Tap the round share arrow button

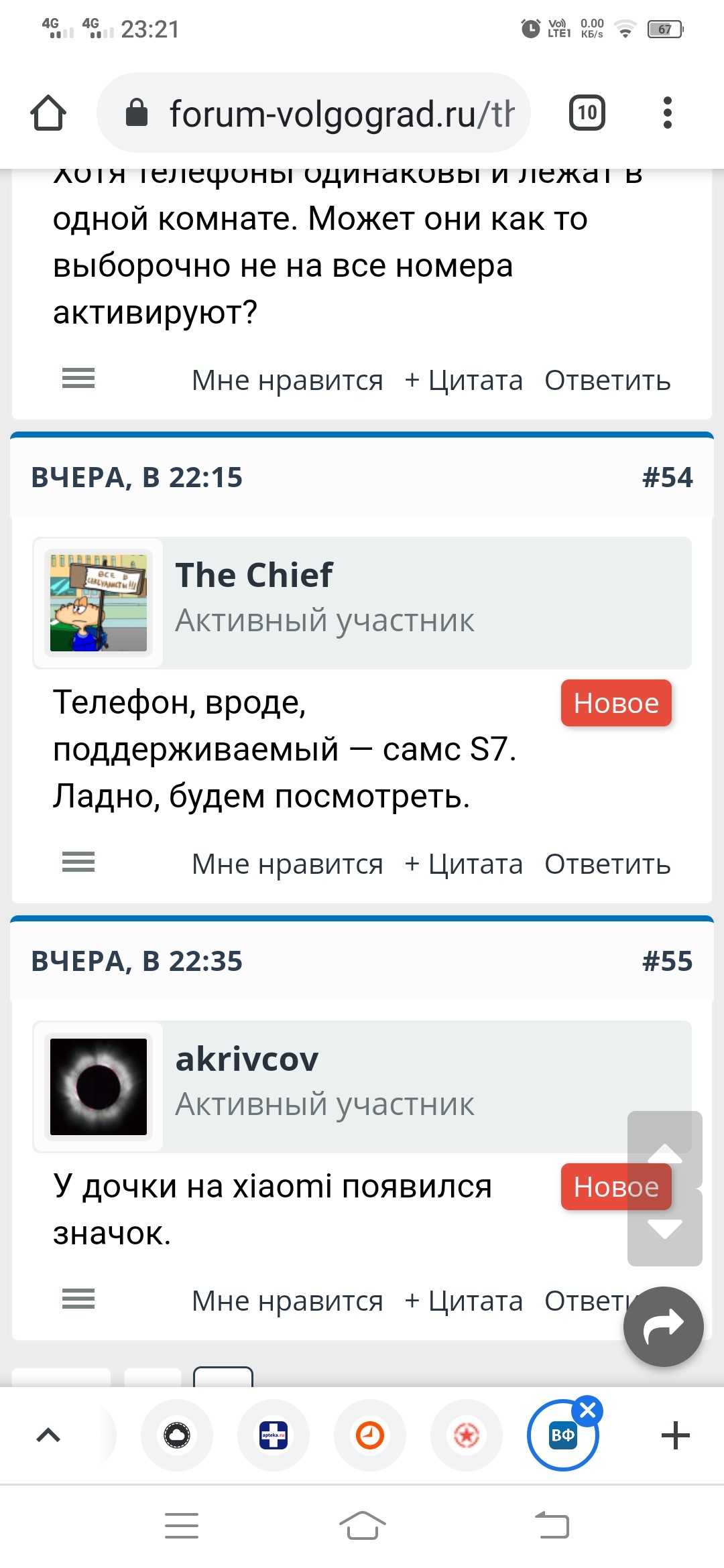[x=663, y=1327]
